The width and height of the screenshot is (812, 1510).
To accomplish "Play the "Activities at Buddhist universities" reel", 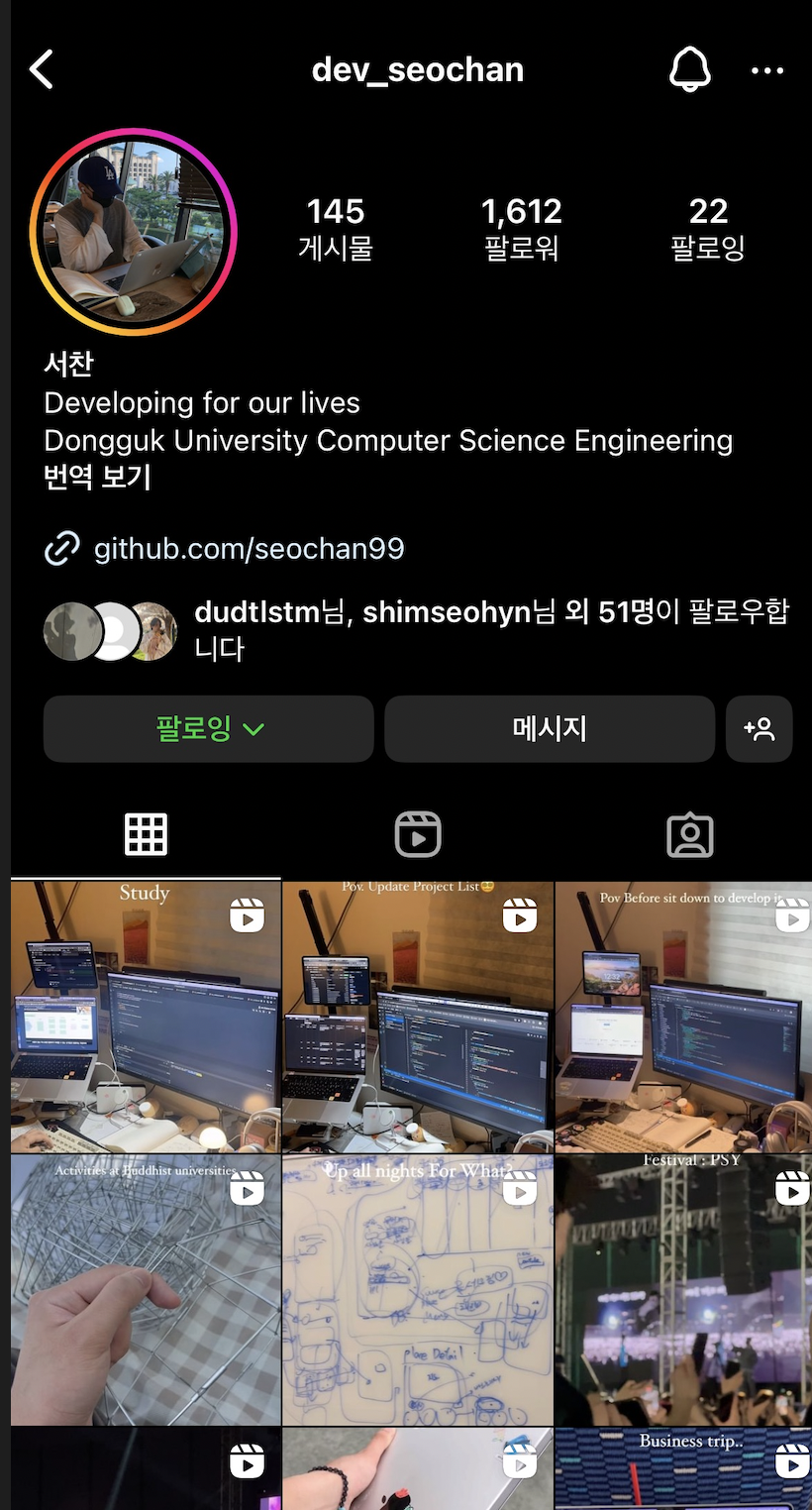I will tap(146, 1290).
